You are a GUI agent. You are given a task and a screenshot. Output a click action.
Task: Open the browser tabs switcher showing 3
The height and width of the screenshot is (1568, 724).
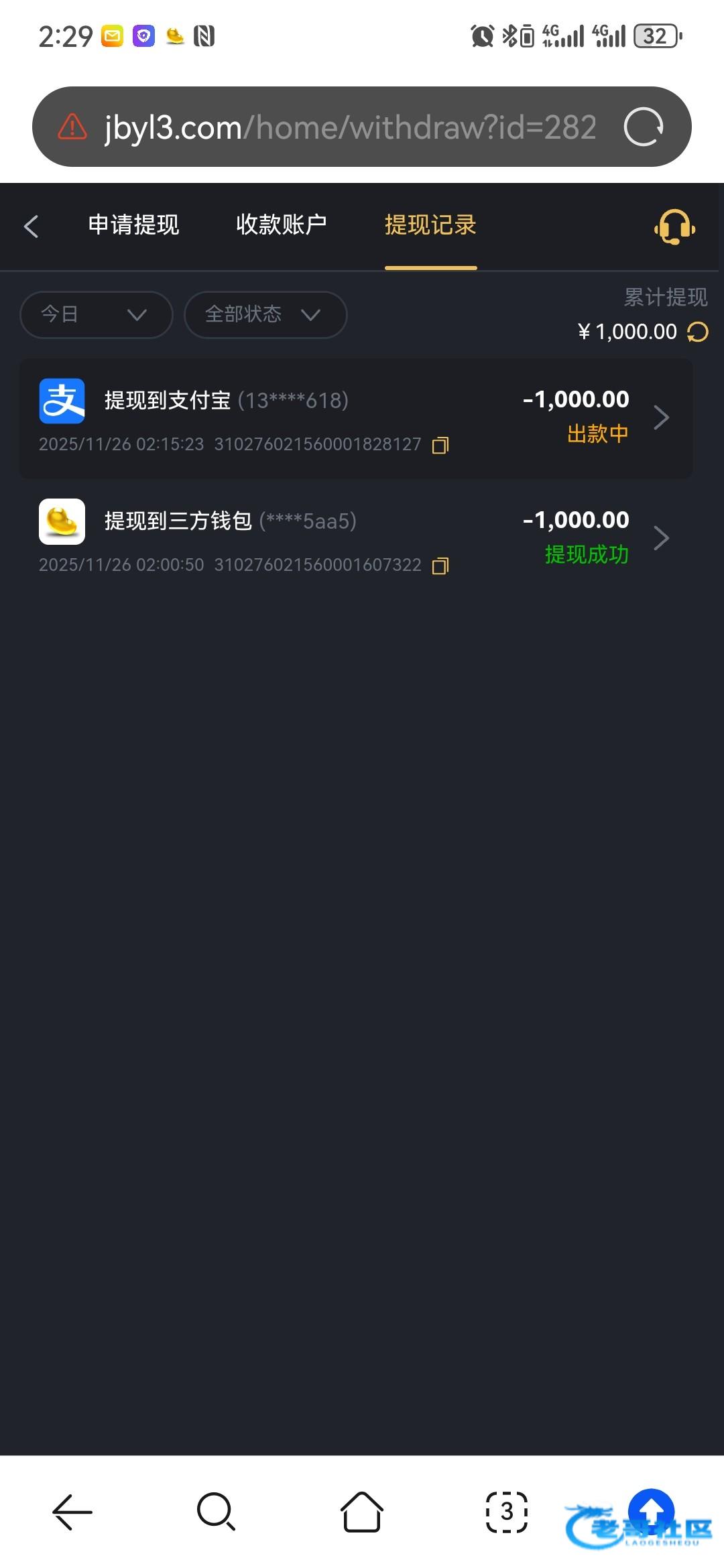(507, 1512)
